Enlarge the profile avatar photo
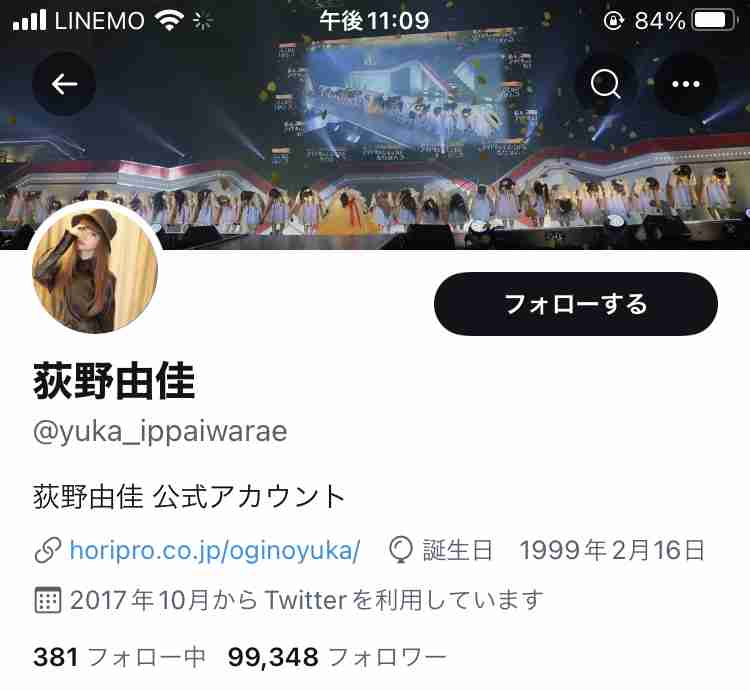The width and height of the screenshot is (750, 691). coord(96,272)
